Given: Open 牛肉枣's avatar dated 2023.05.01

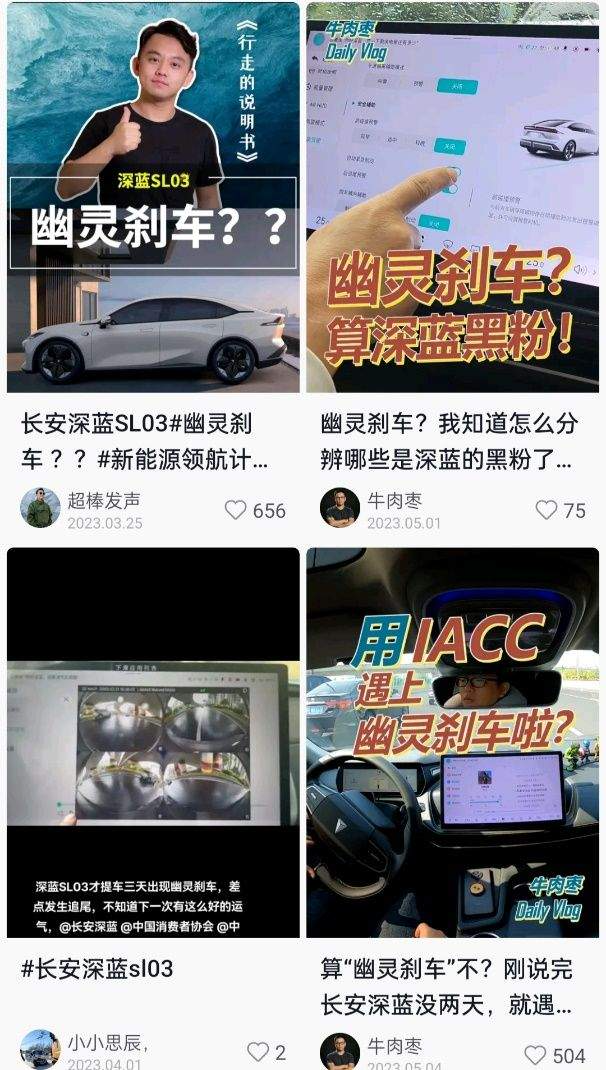Looking at the screenshot, I should (x=340, y=508).
